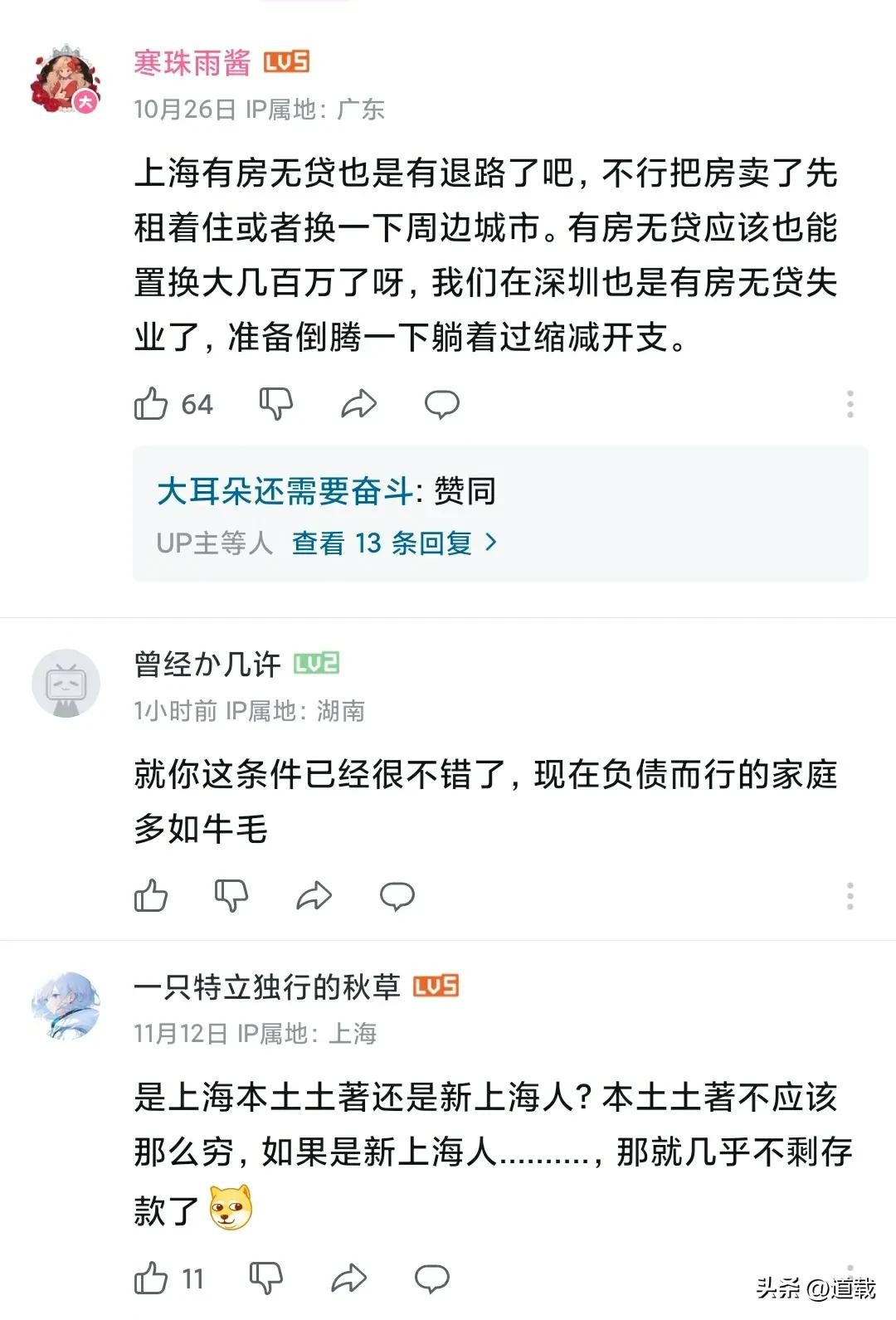Share 曾经か几许's comment
Viewport: 896px width, 1320px height.
tap(314, 896)
